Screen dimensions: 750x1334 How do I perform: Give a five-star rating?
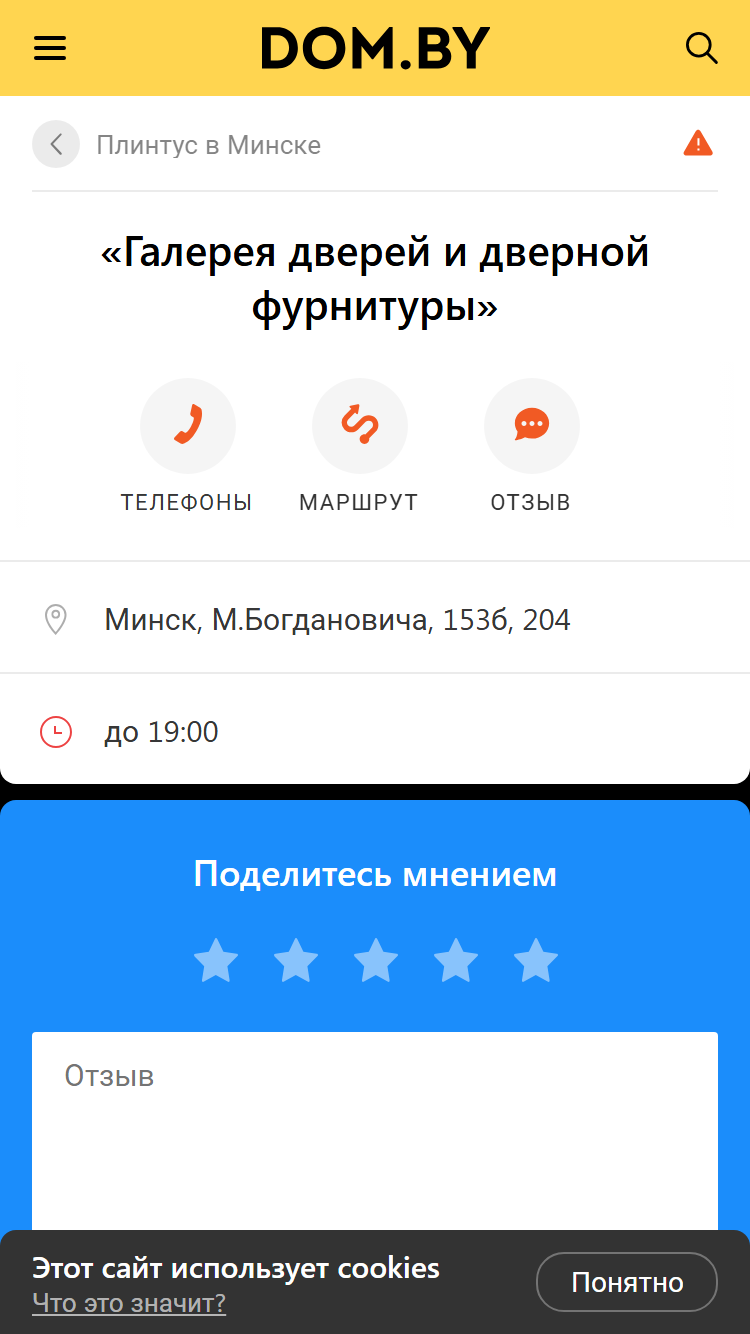tap(536, 960)
